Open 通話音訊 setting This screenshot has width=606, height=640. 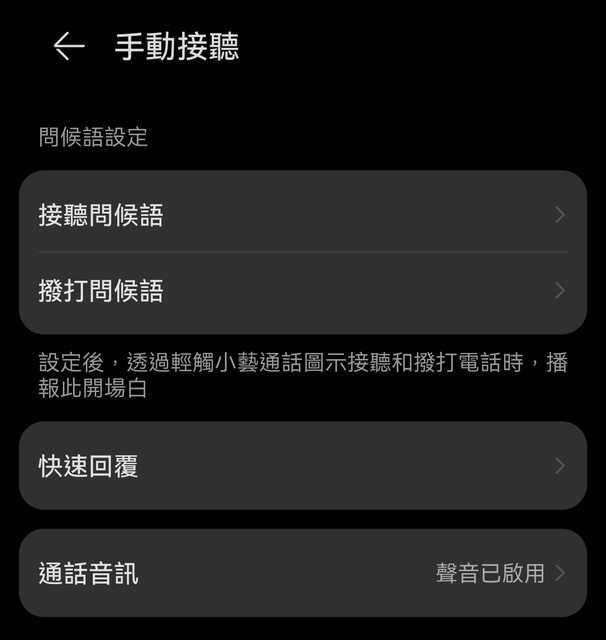(302, 573)
